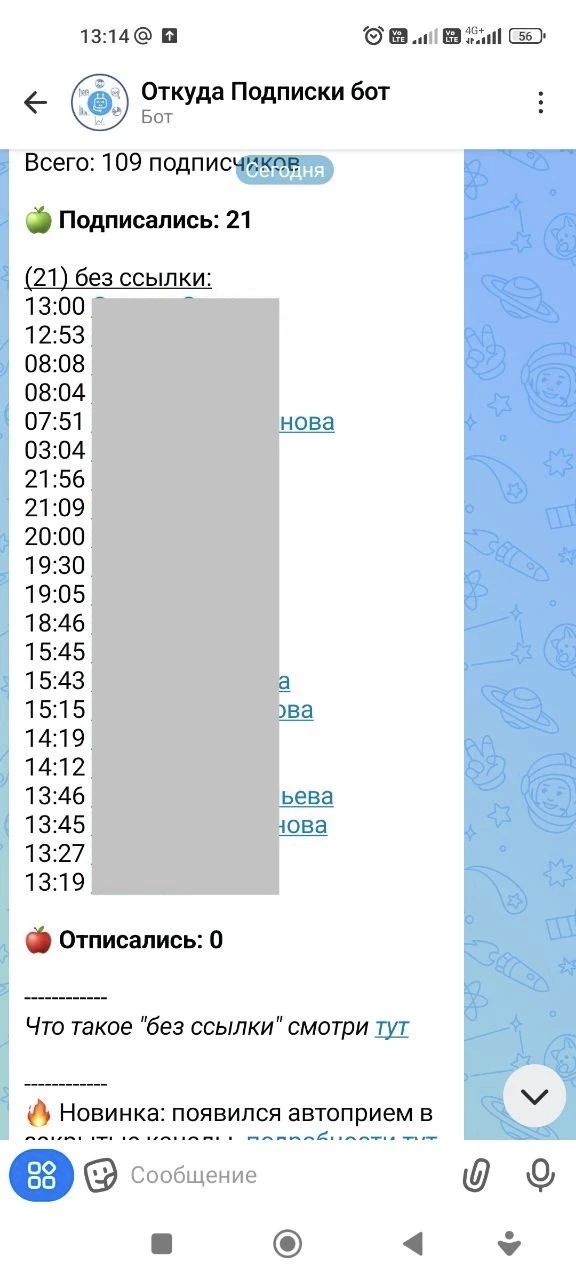
Task: Tap the system back triangle
Action: (412, 1243)
